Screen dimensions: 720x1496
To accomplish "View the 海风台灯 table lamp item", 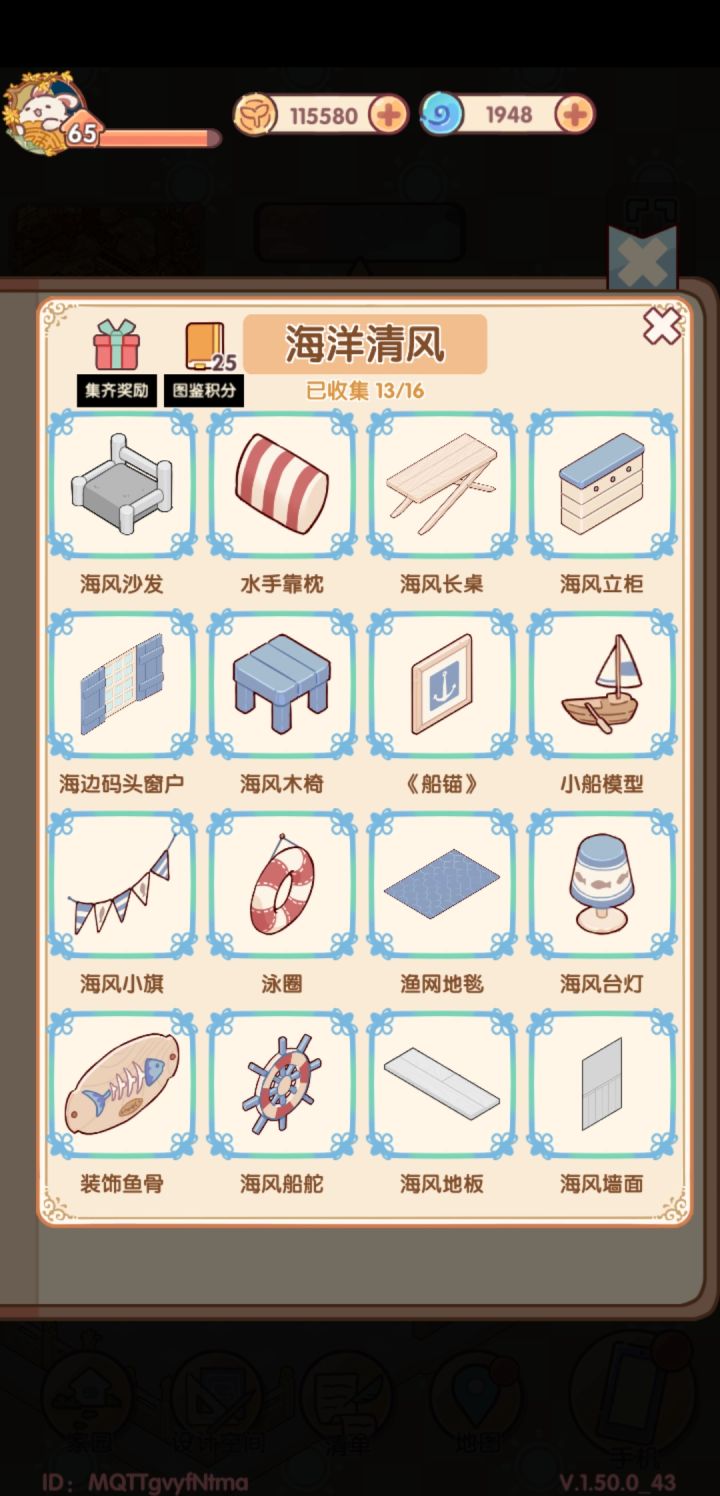I will point(602,886).
